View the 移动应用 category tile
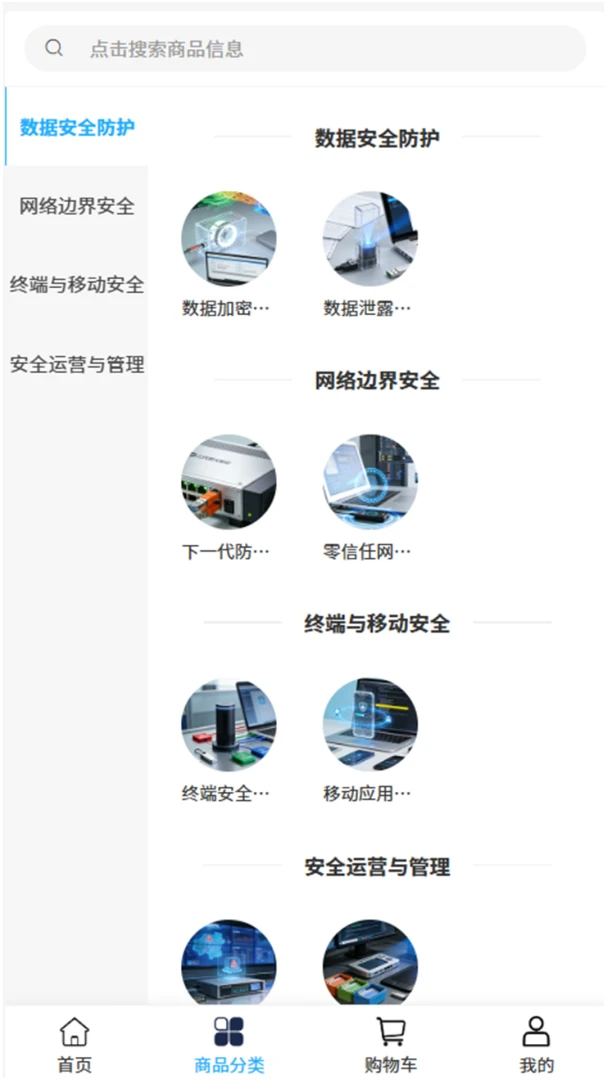This screenshot has width=607, height=1080. (x=370, y=740)
